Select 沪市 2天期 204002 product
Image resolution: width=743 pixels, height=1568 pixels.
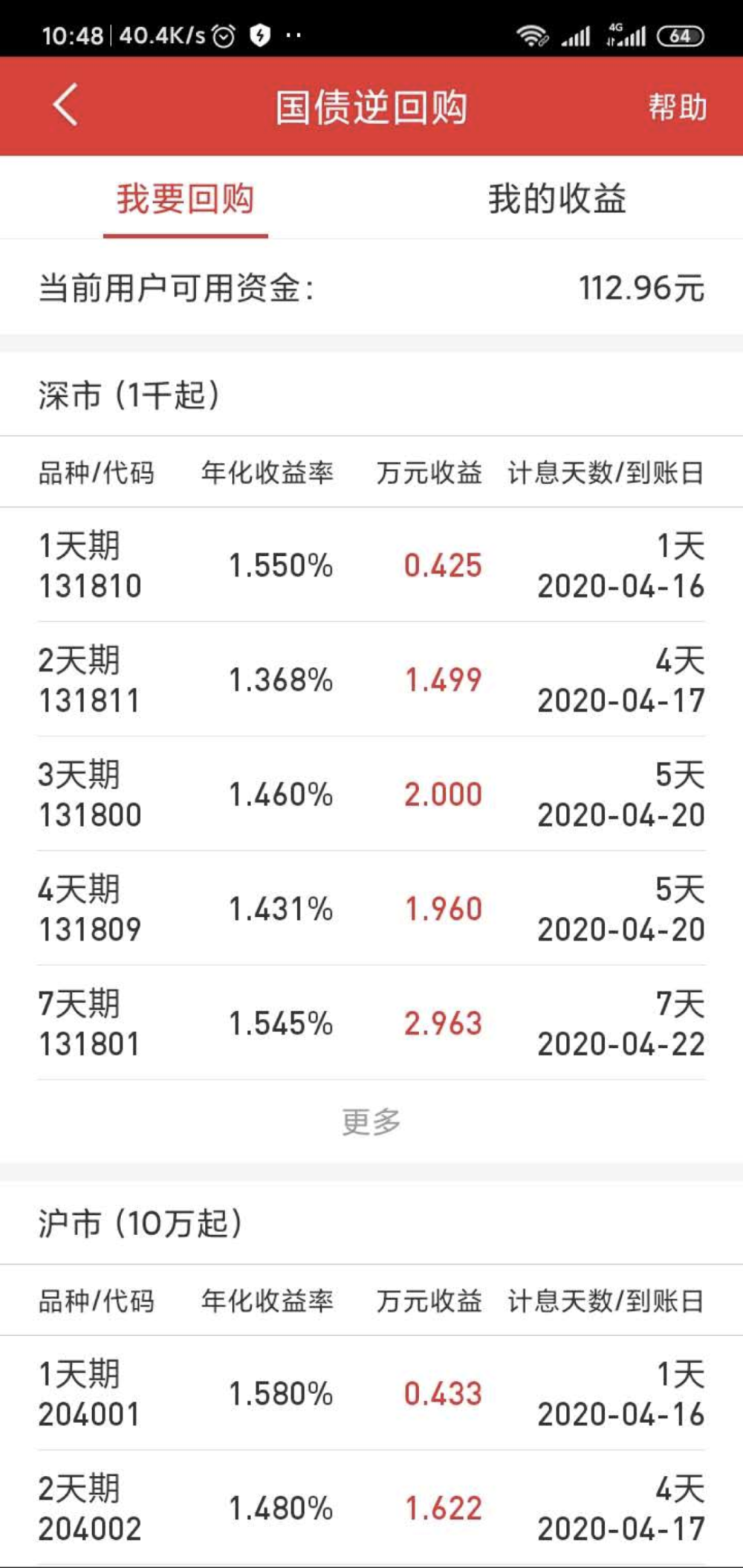[x=371, y=1508]
